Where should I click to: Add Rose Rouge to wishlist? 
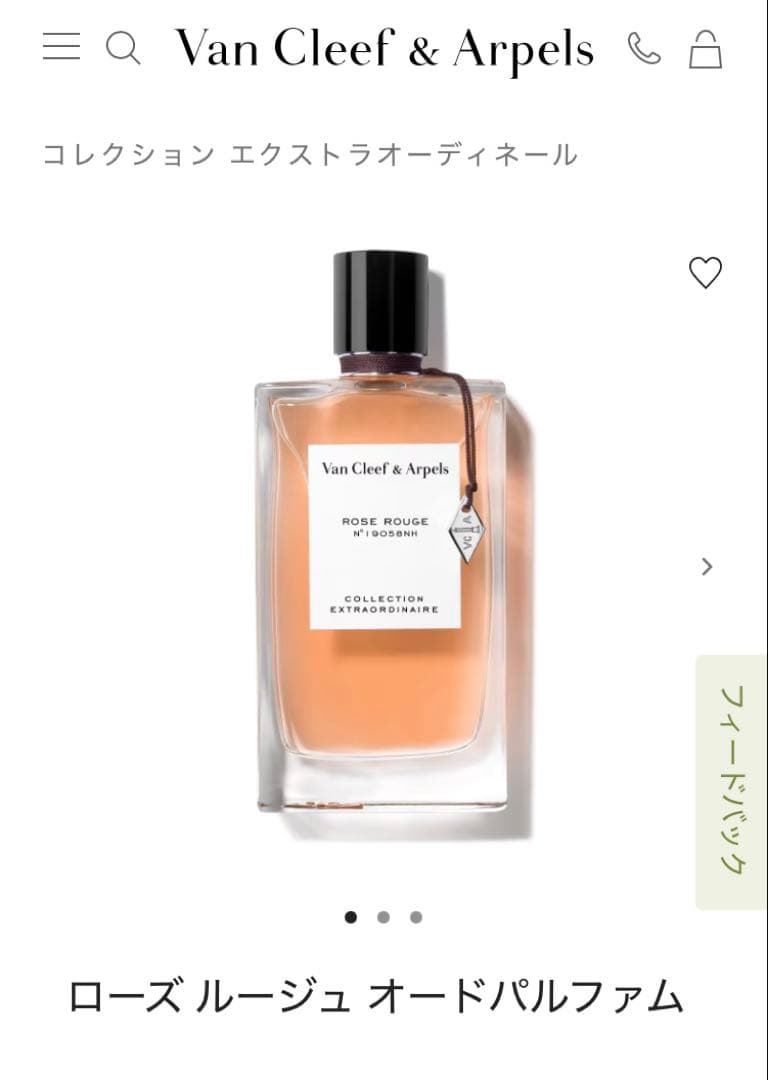pyautogui.click(x=705, y=272)
